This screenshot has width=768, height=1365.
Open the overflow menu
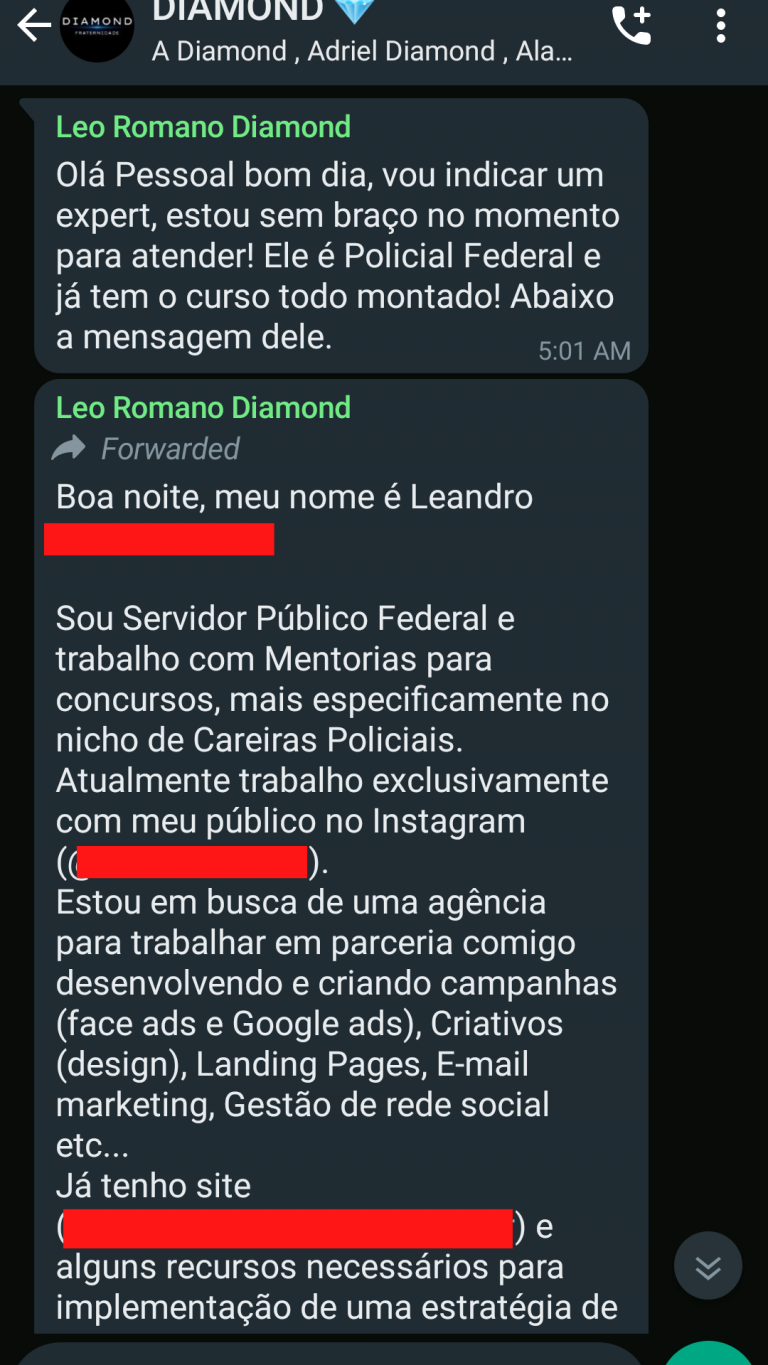(720, 26)
